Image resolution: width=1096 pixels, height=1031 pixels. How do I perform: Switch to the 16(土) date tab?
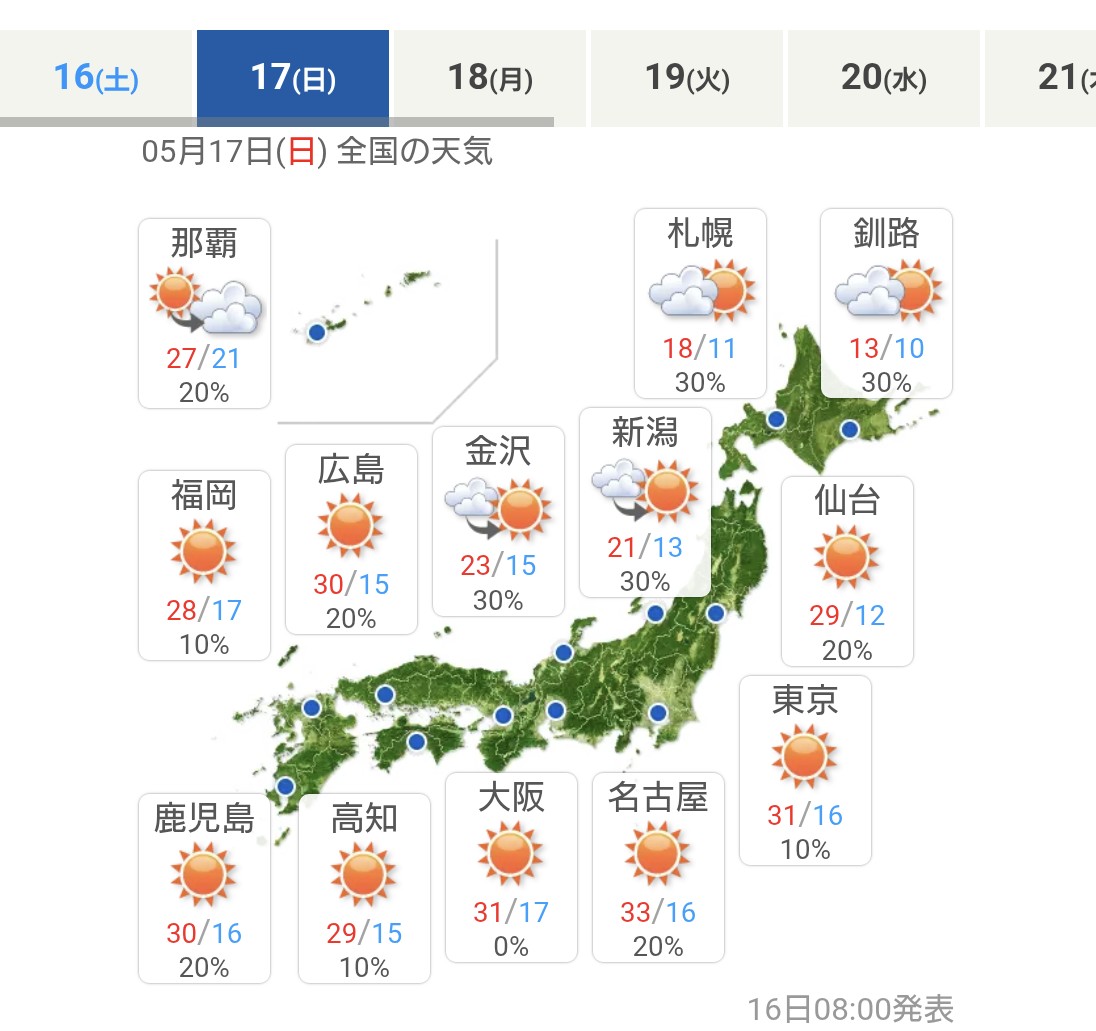pos(96,78)
